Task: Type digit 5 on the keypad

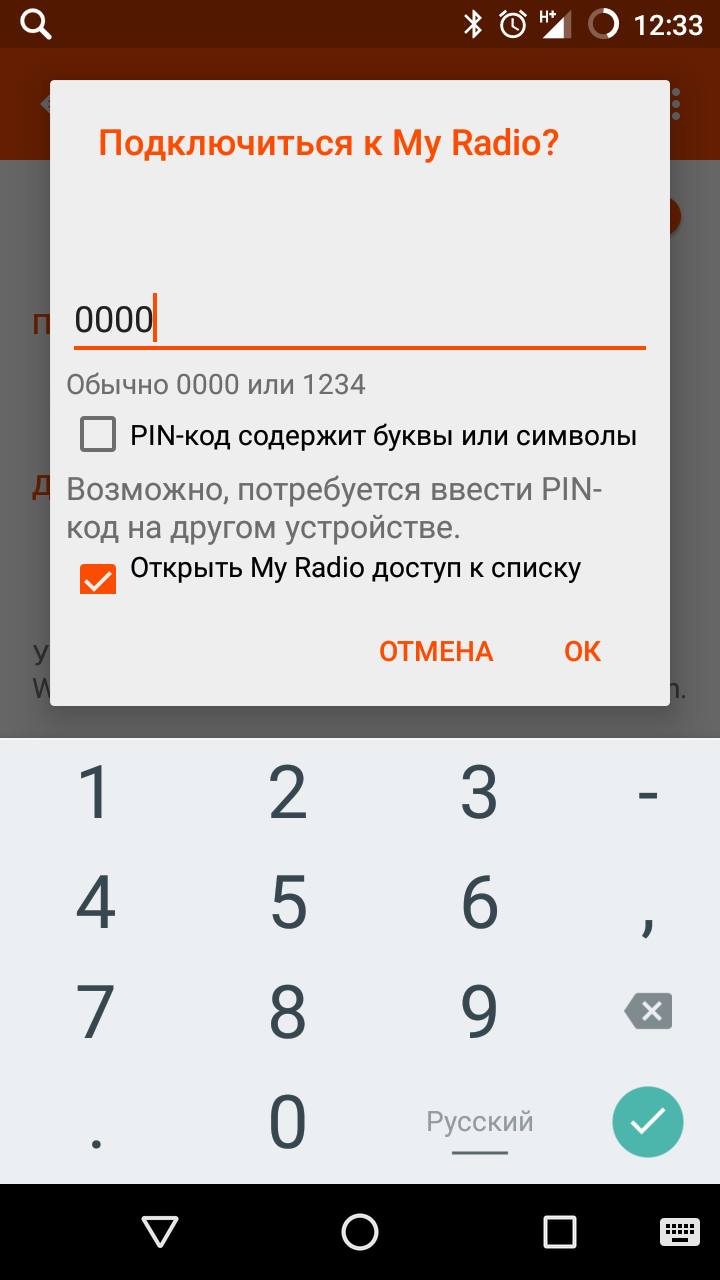Action: pyautogui.click(x=288, y=902)
